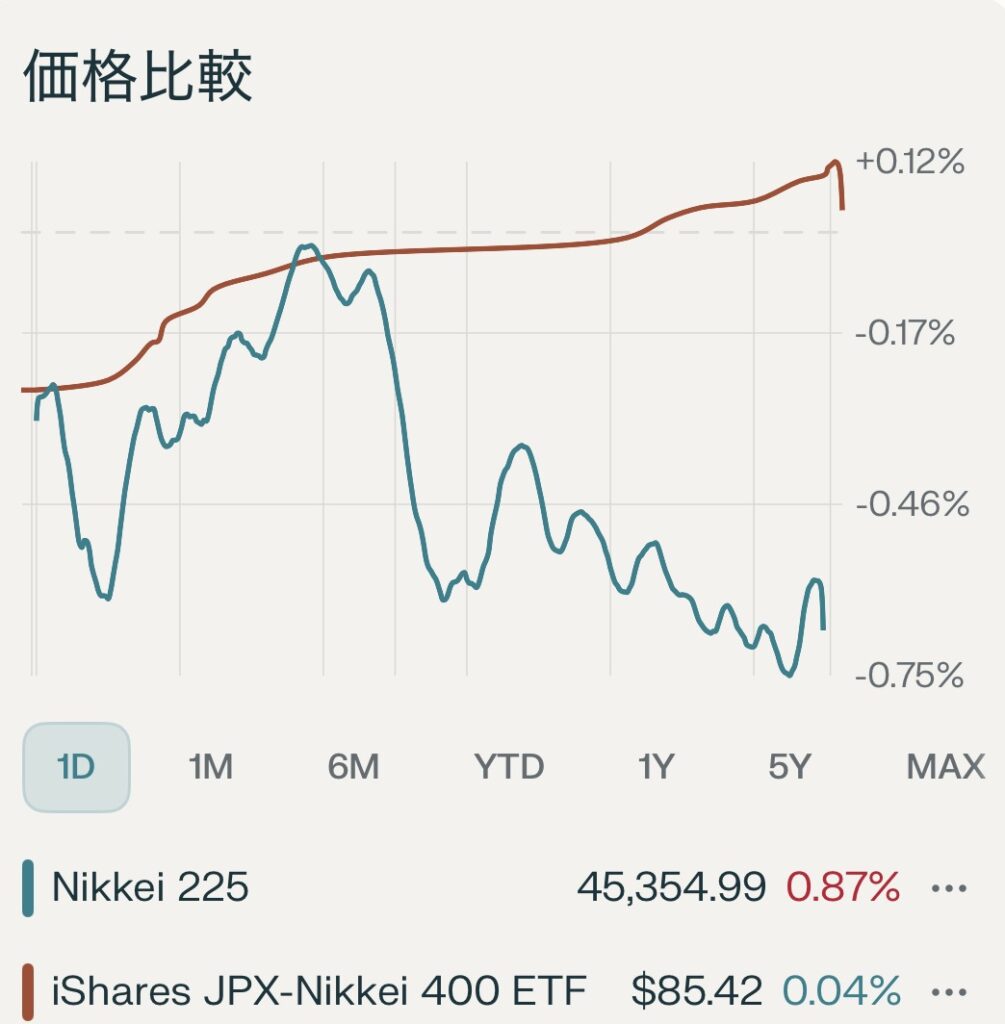Switch to YTD range
The height and width of the screenshot is (1024, 1005).
[508, 767]
